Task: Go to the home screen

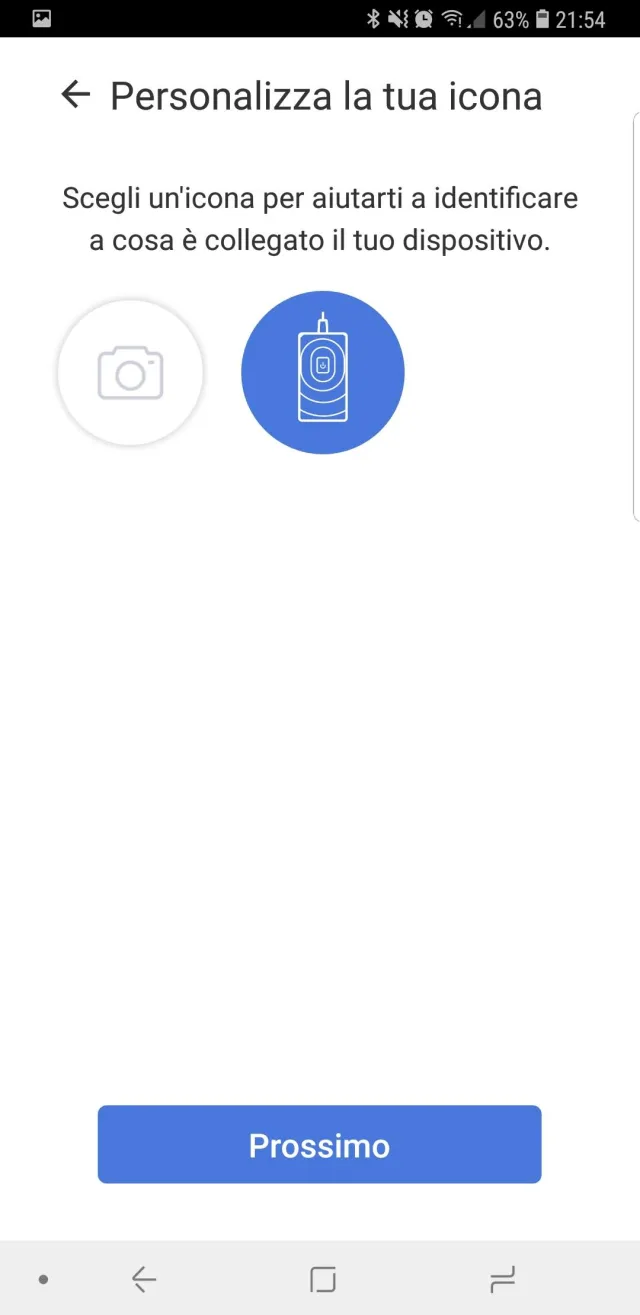Action: click(322, 1278)
